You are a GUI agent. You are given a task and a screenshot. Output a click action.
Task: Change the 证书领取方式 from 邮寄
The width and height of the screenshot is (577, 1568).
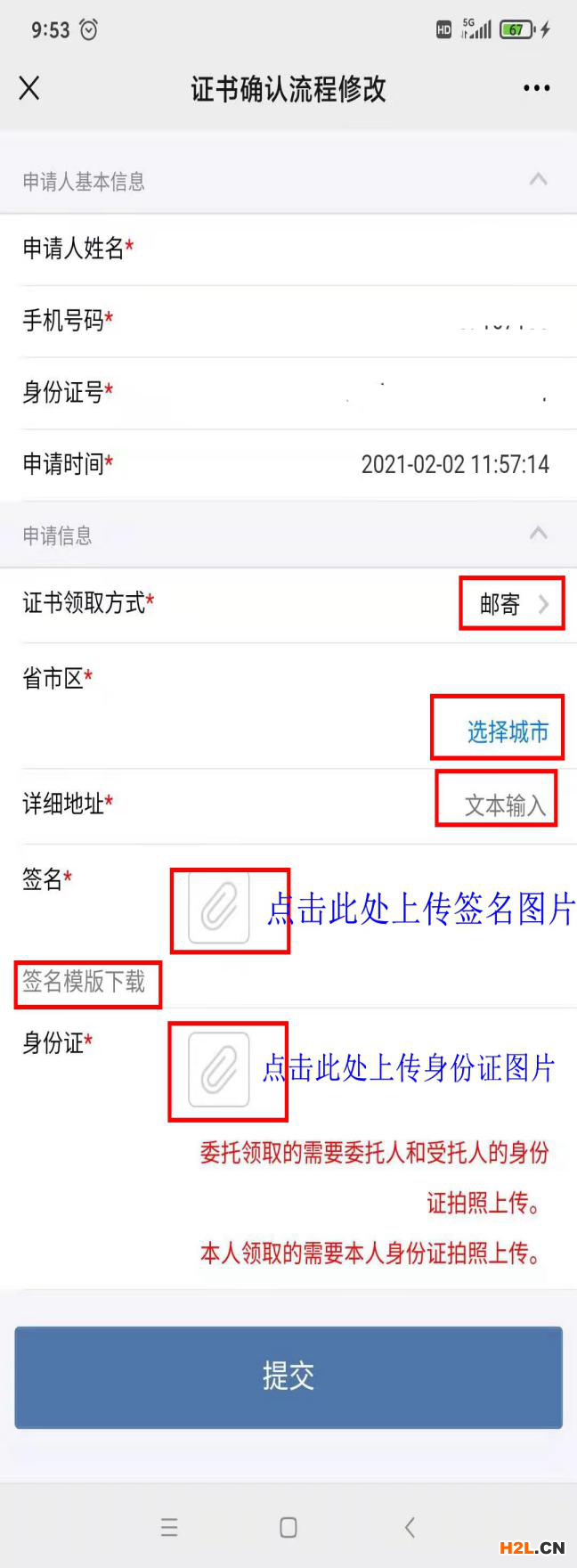coord(513,605)
